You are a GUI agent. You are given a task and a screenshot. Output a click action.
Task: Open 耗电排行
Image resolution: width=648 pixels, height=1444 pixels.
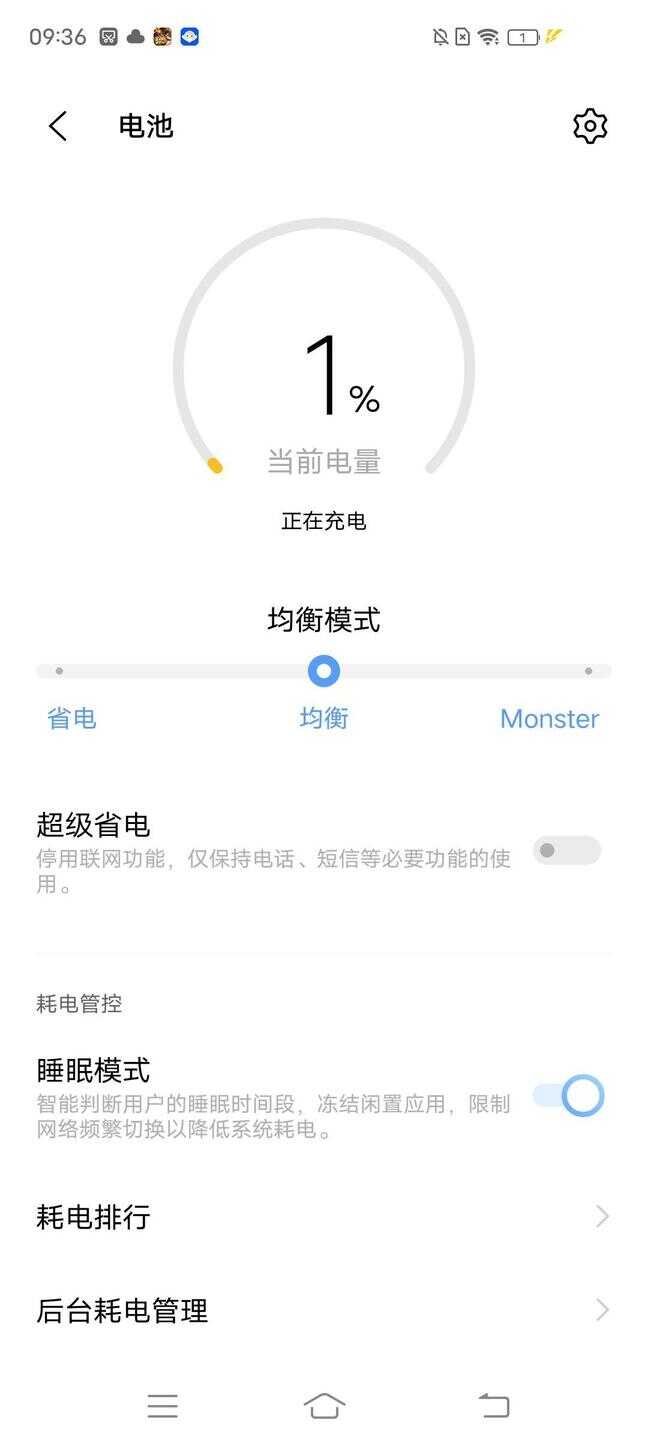(324, 1217)
